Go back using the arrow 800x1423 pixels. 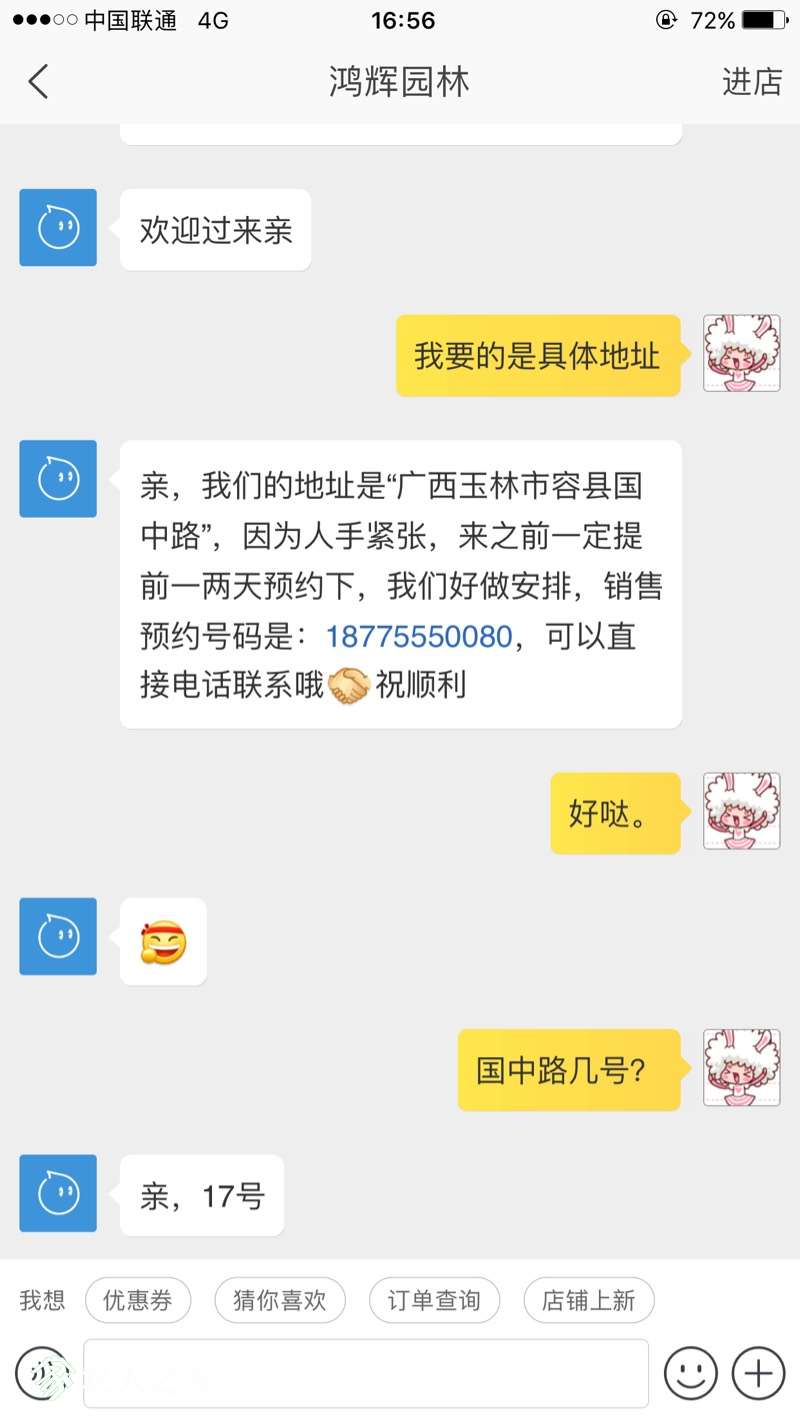(38, 82)
